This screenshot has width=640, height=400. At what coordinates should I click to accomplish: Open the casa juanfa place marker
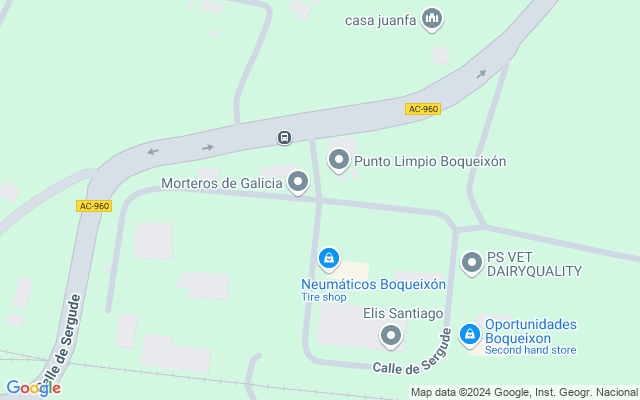[x=432, y=18]
